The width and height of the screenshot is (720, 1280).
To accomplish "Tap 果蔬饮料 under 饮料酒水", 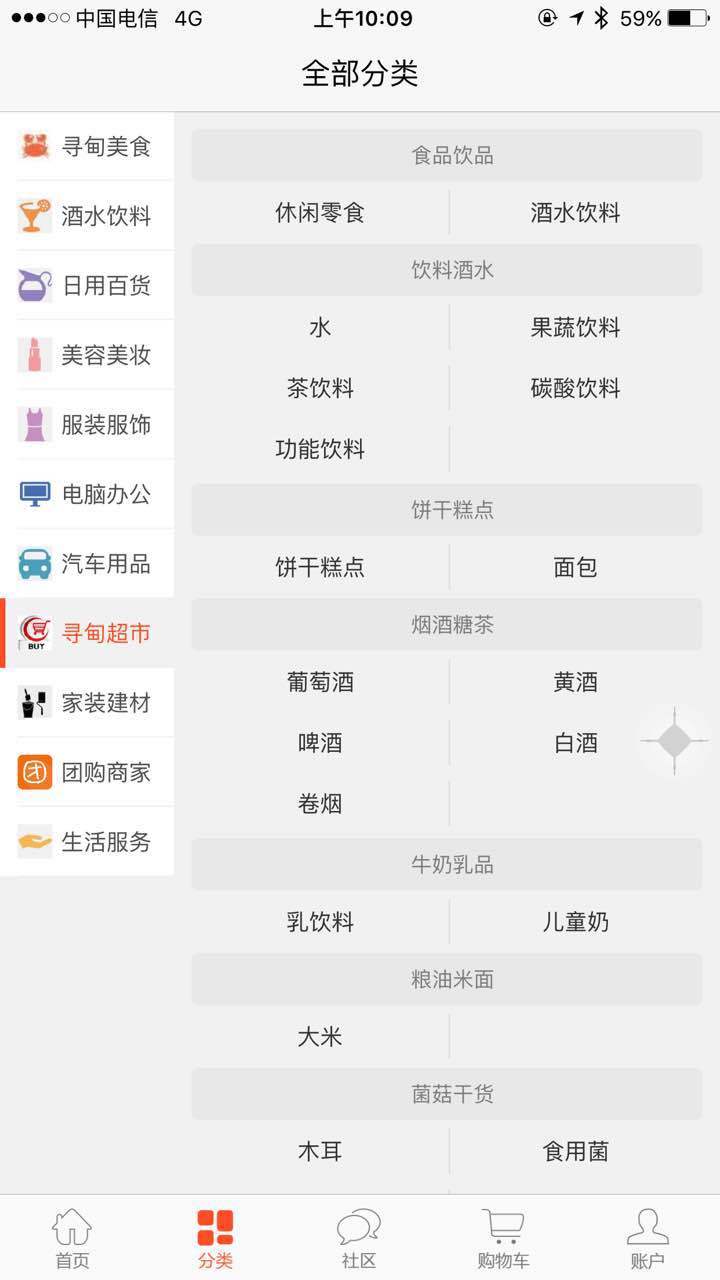I will tap(576, 327).
